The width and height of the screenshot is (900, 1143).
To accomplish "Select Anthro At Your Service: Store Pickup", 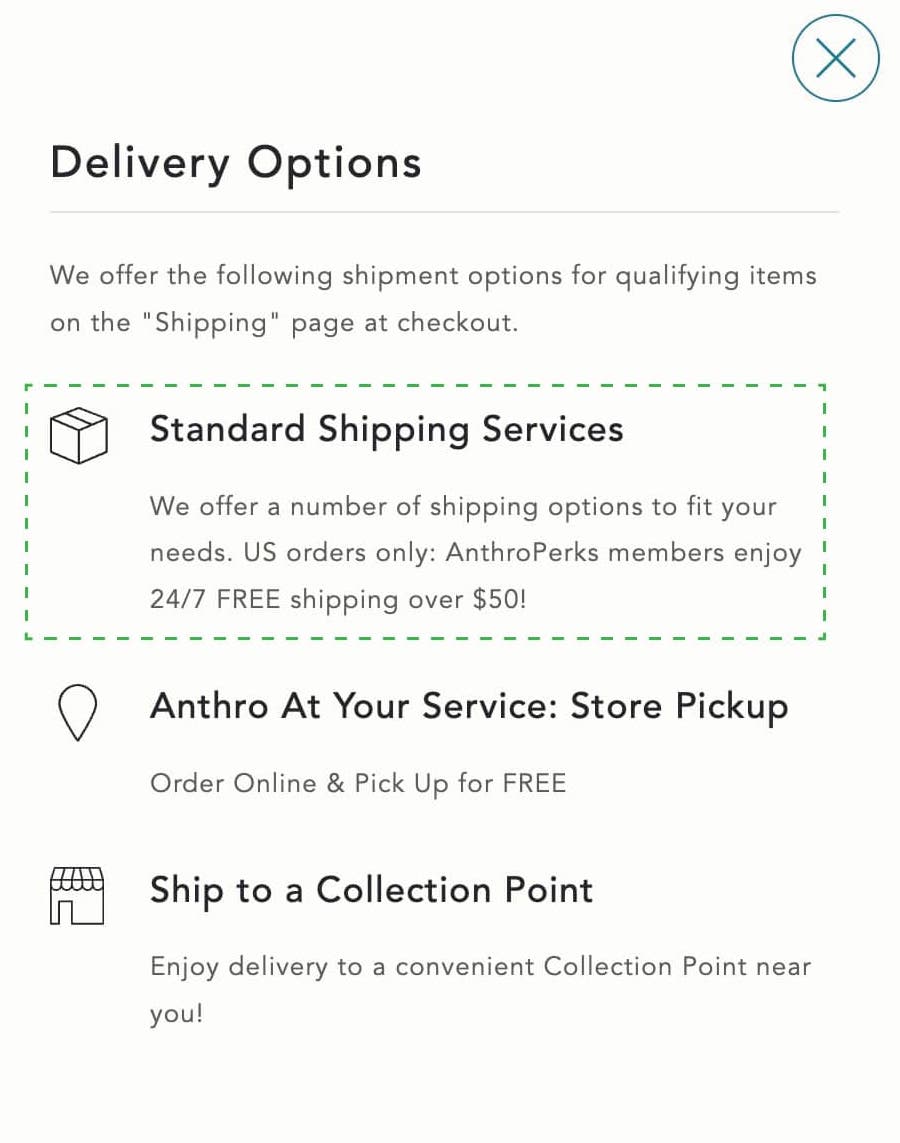I will click(468, 707).
